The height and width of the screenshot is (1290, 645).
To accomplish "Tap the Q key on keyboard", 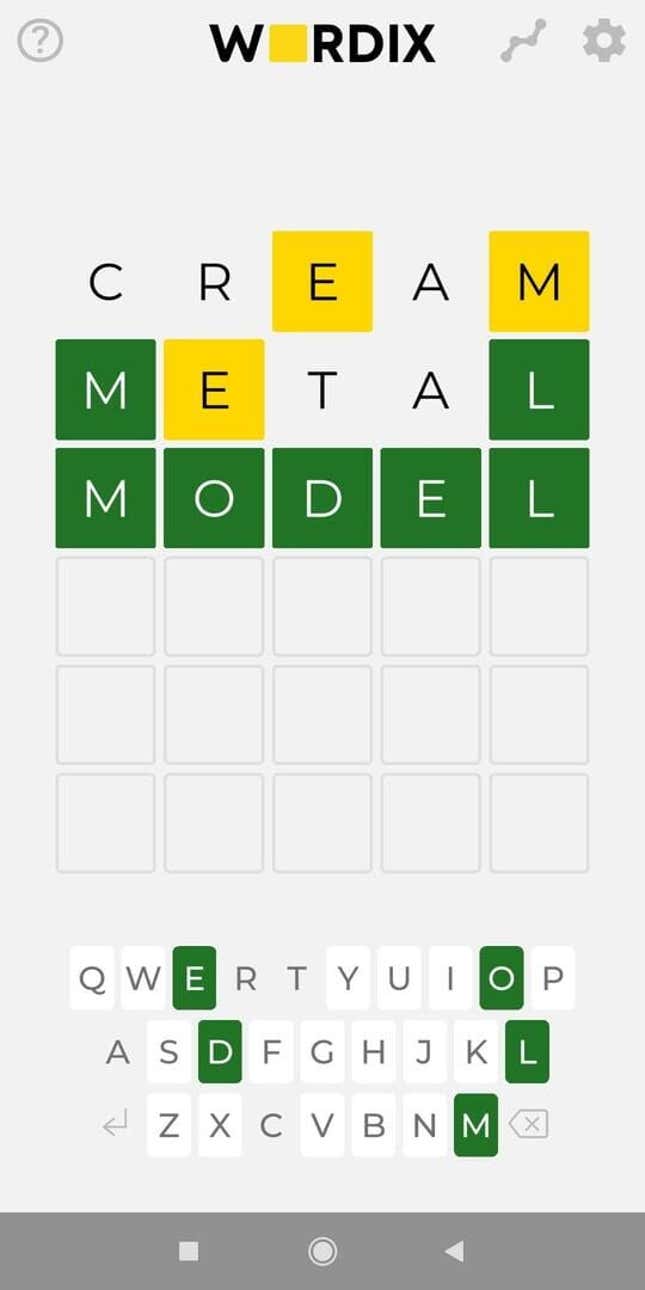I will point(92,978).
